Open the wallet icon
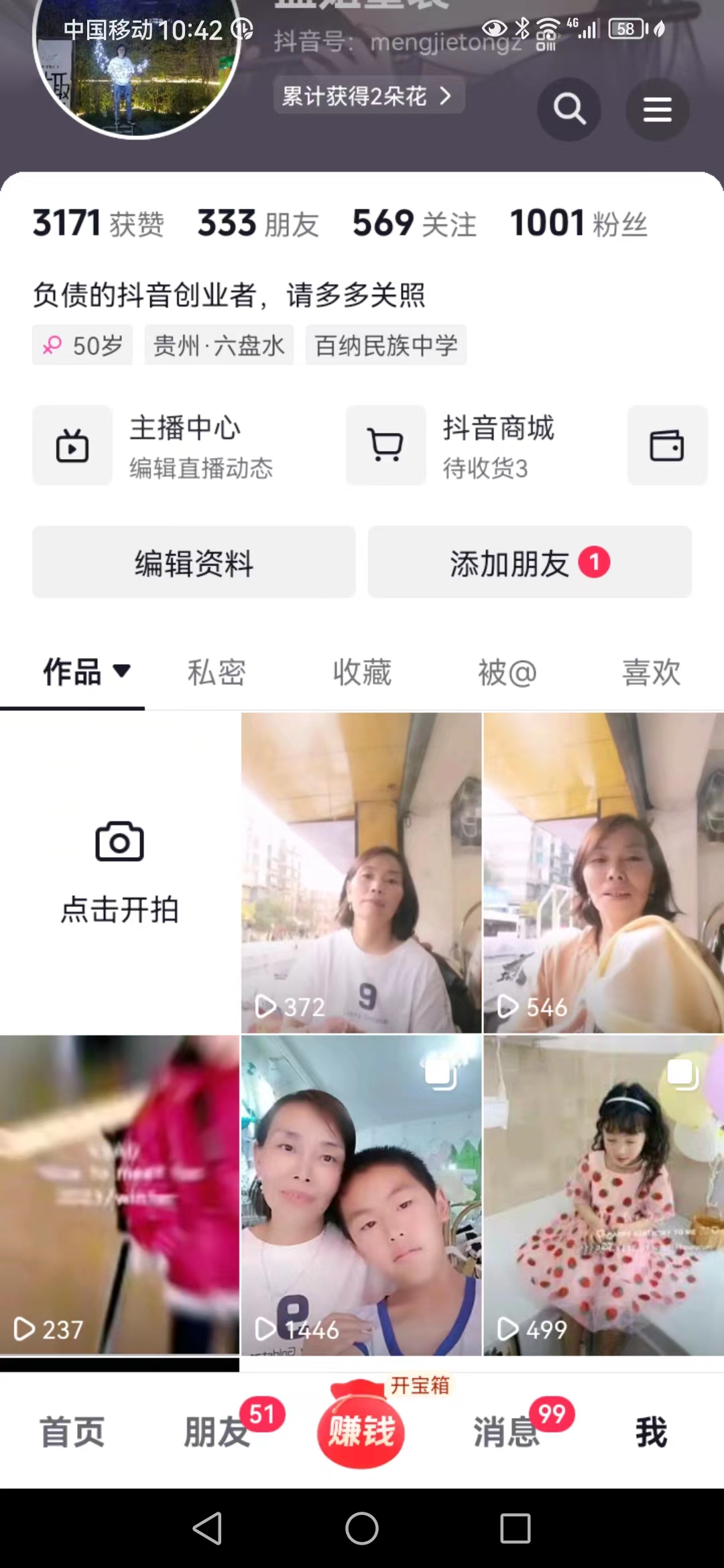 (x=666, y=446)
